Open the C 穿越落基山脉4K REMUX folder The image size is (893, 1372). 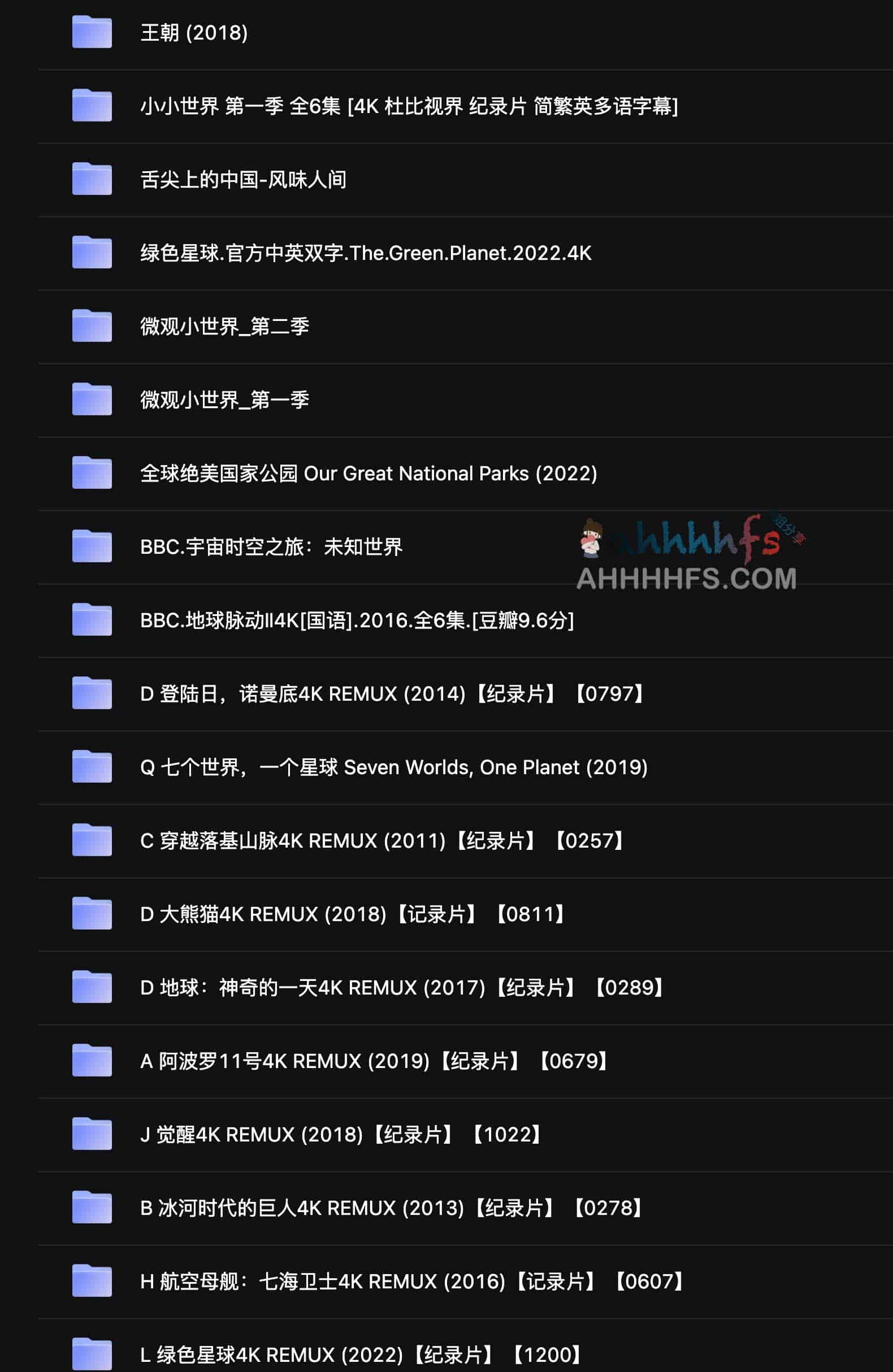(382, 840)
